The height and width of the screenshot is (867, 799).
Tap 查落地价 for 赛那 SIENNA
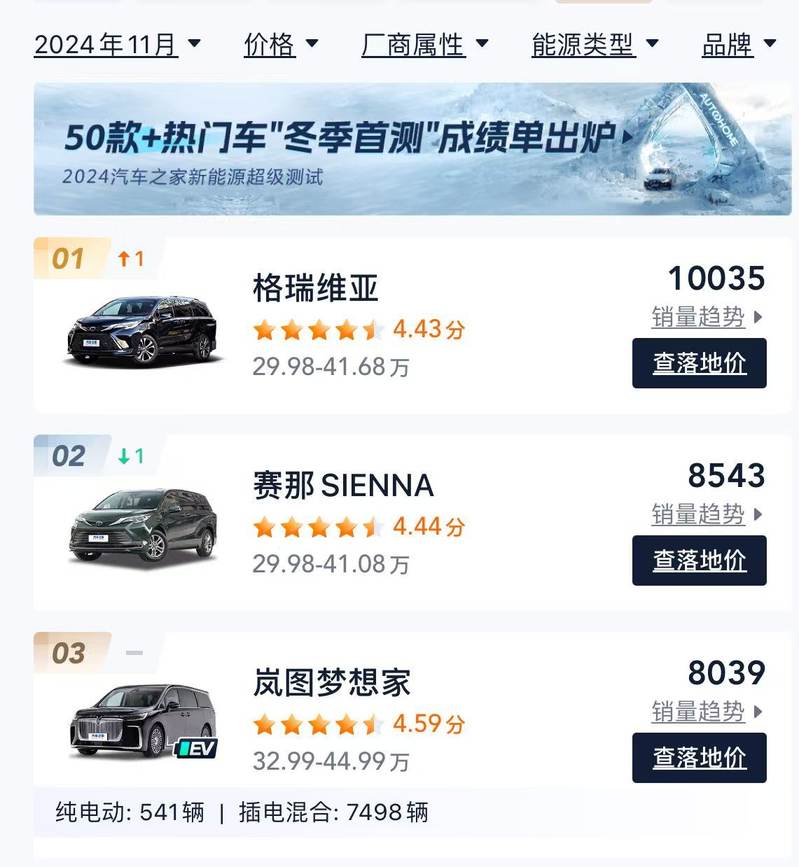tap(699, 561)
